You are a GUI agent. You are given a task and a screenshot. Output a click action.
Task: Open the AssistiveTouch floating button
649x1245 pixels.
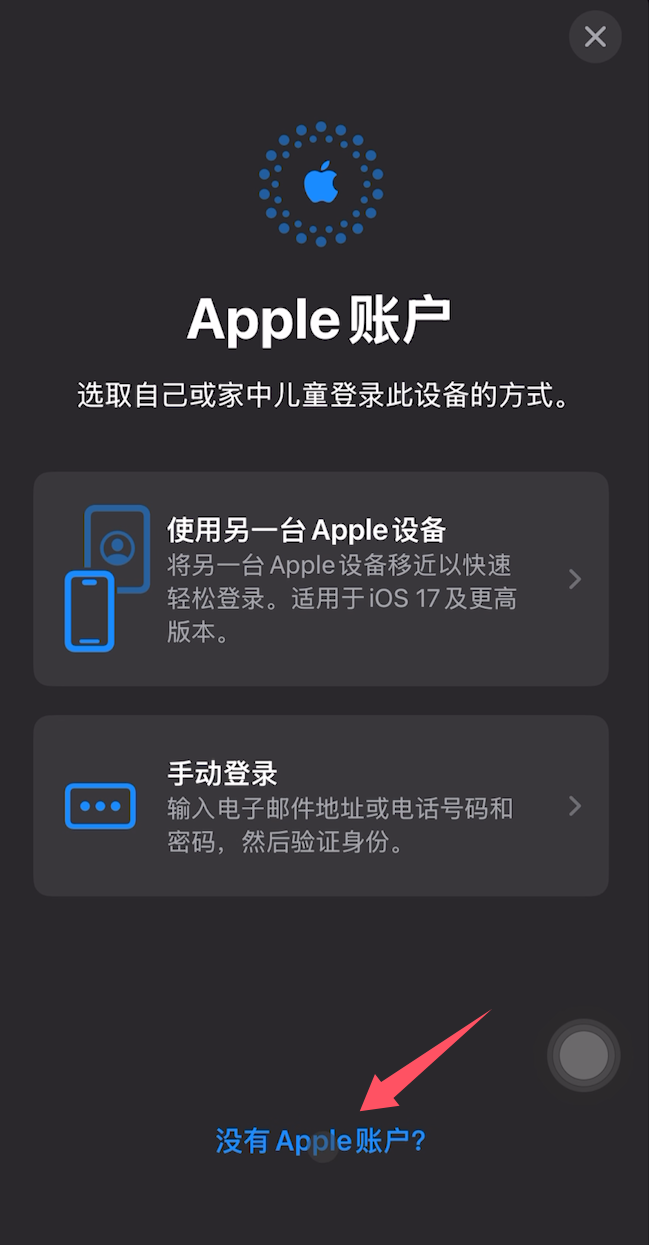tap(583, 1054)
